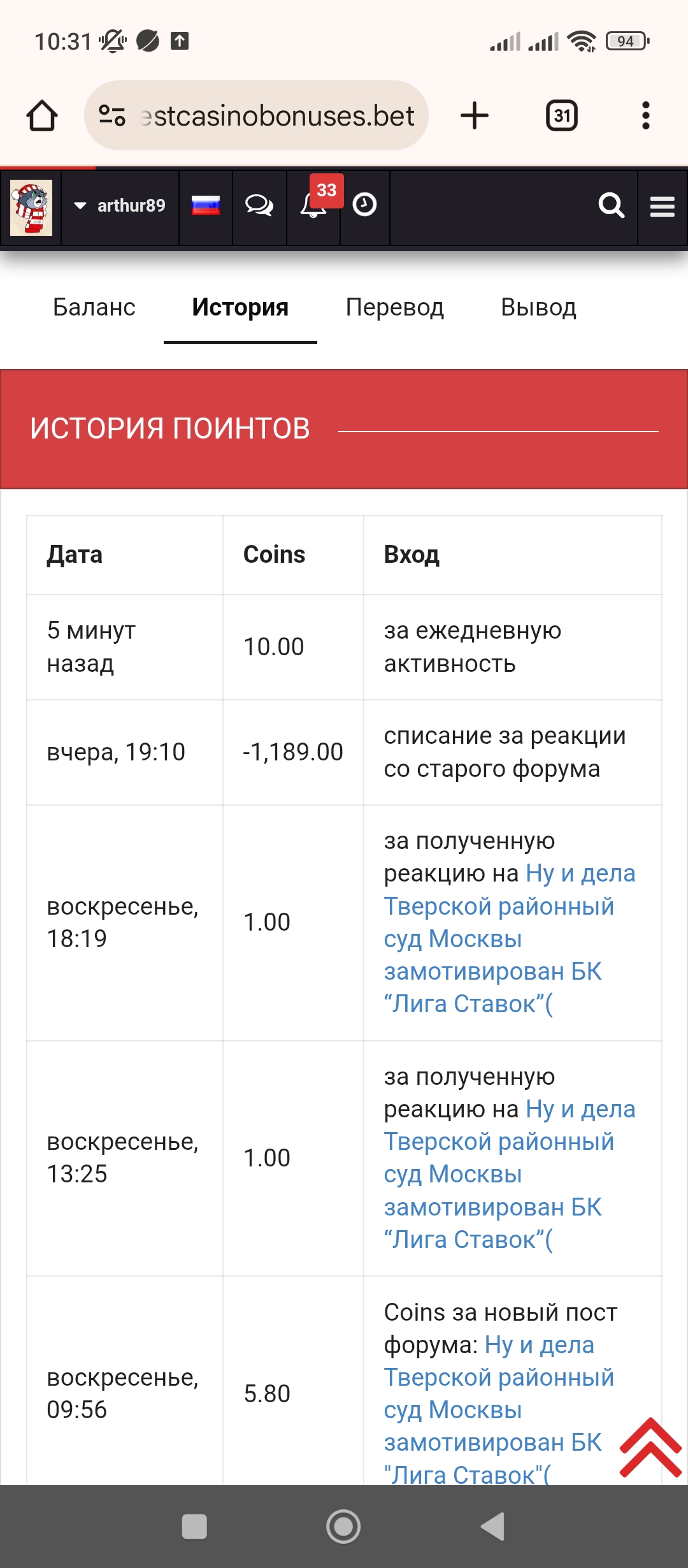
Task: Select the История tab
Action: click(x=240, y=307)
